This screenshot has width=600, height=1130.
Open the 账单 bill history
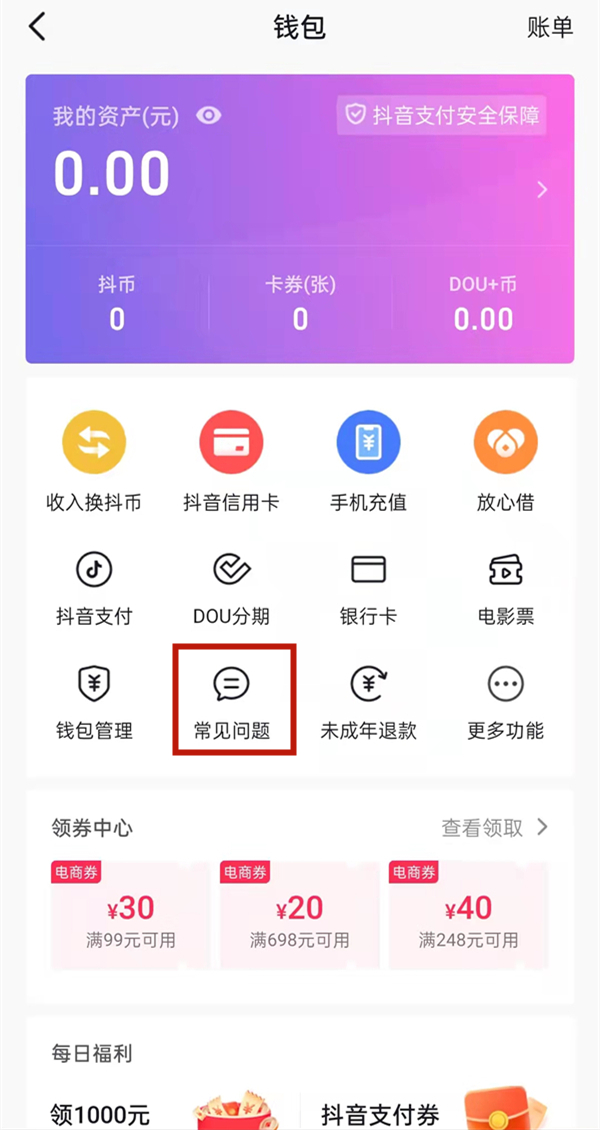(549, 27)
